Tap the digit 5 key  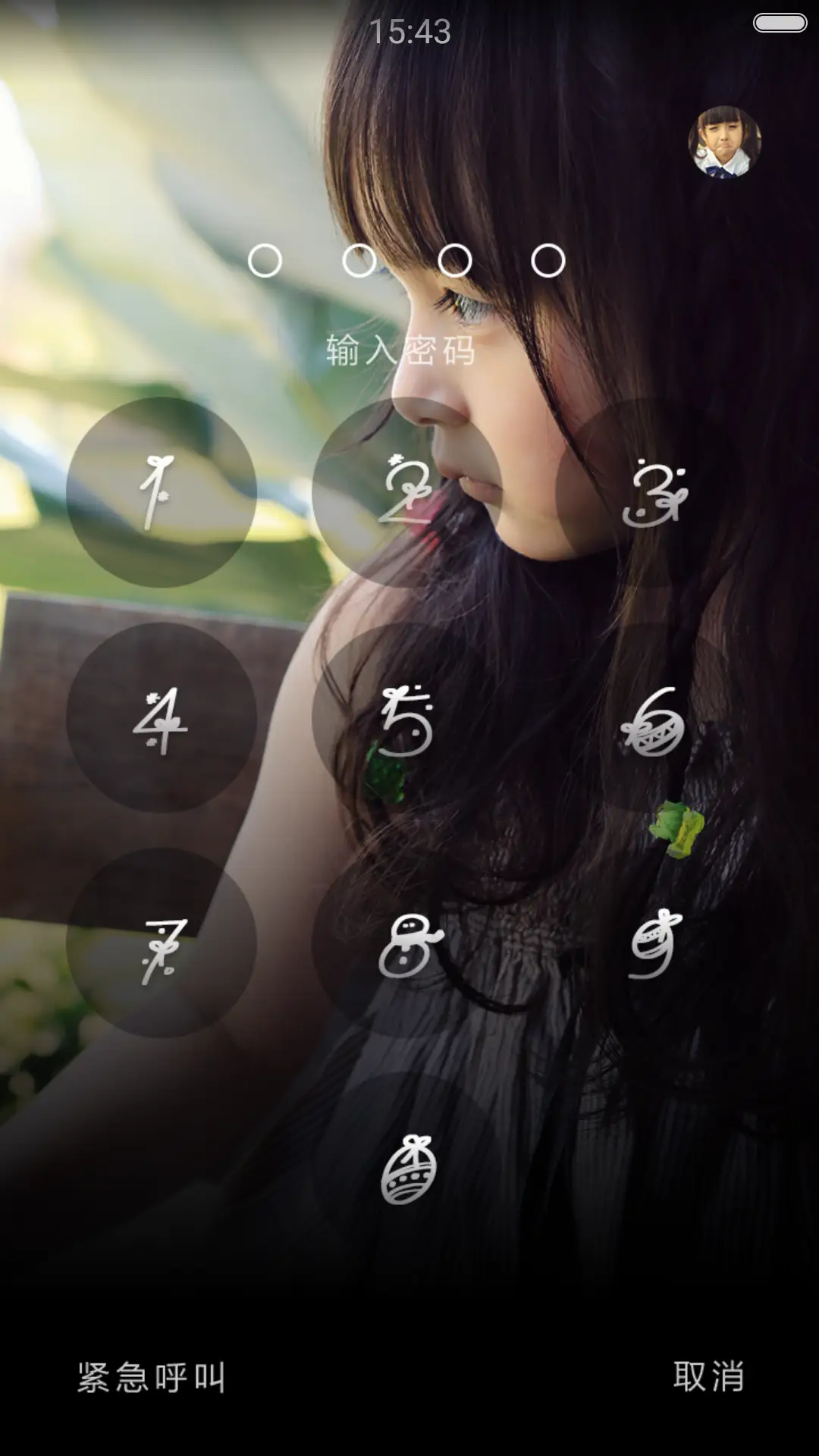[x=407, y=718]
